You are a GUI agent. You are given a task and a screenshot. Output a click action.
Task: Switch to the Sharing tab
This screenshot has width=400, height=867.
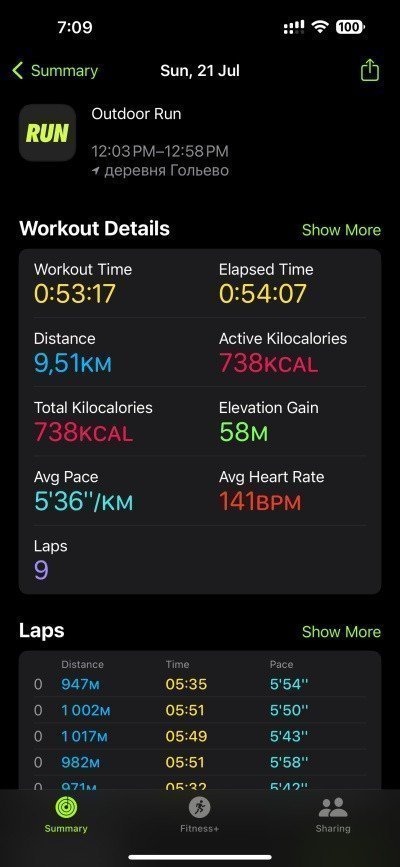click(333, 815)
